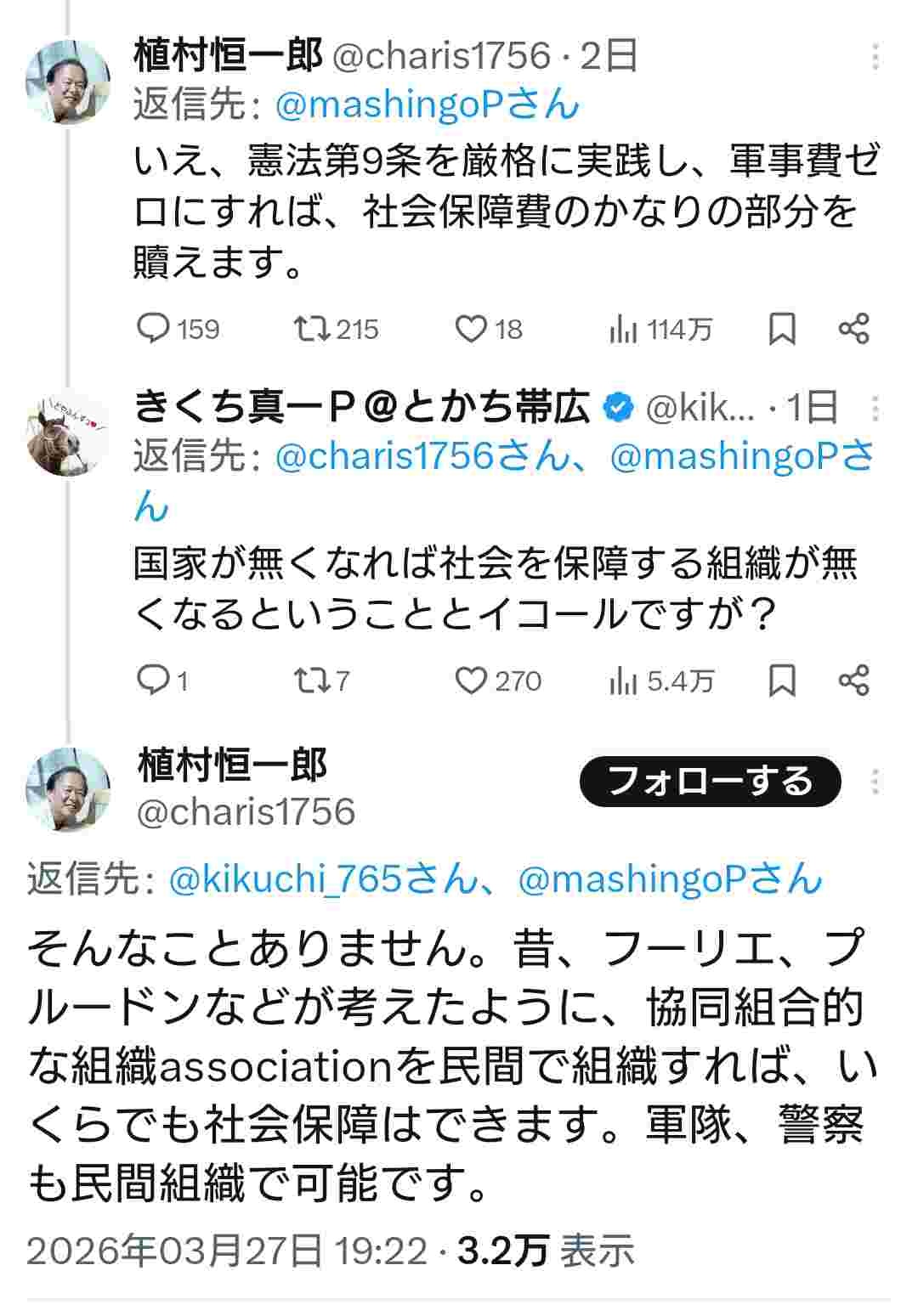Reply to 植村恒一郎's first tweet (159 replies)

click(x=155, y=329)
